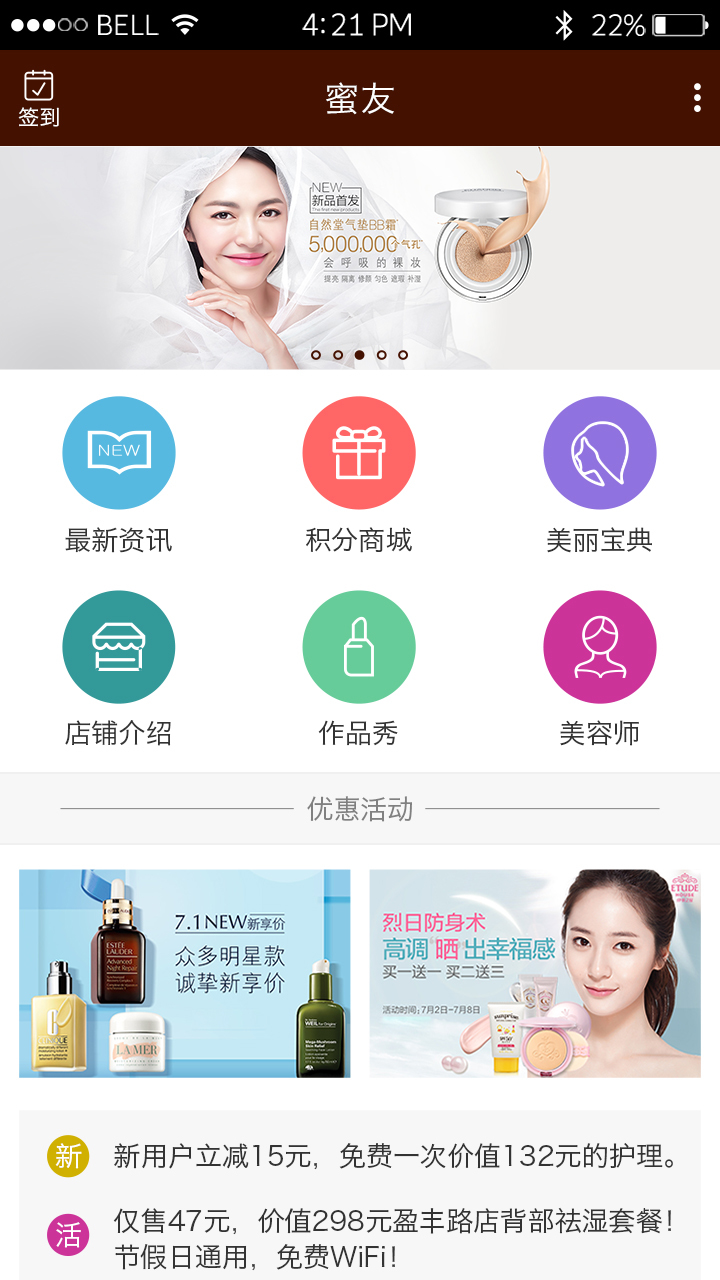
Task: Open the 新用户立减15元 offer
Action: click(396, 1157)
